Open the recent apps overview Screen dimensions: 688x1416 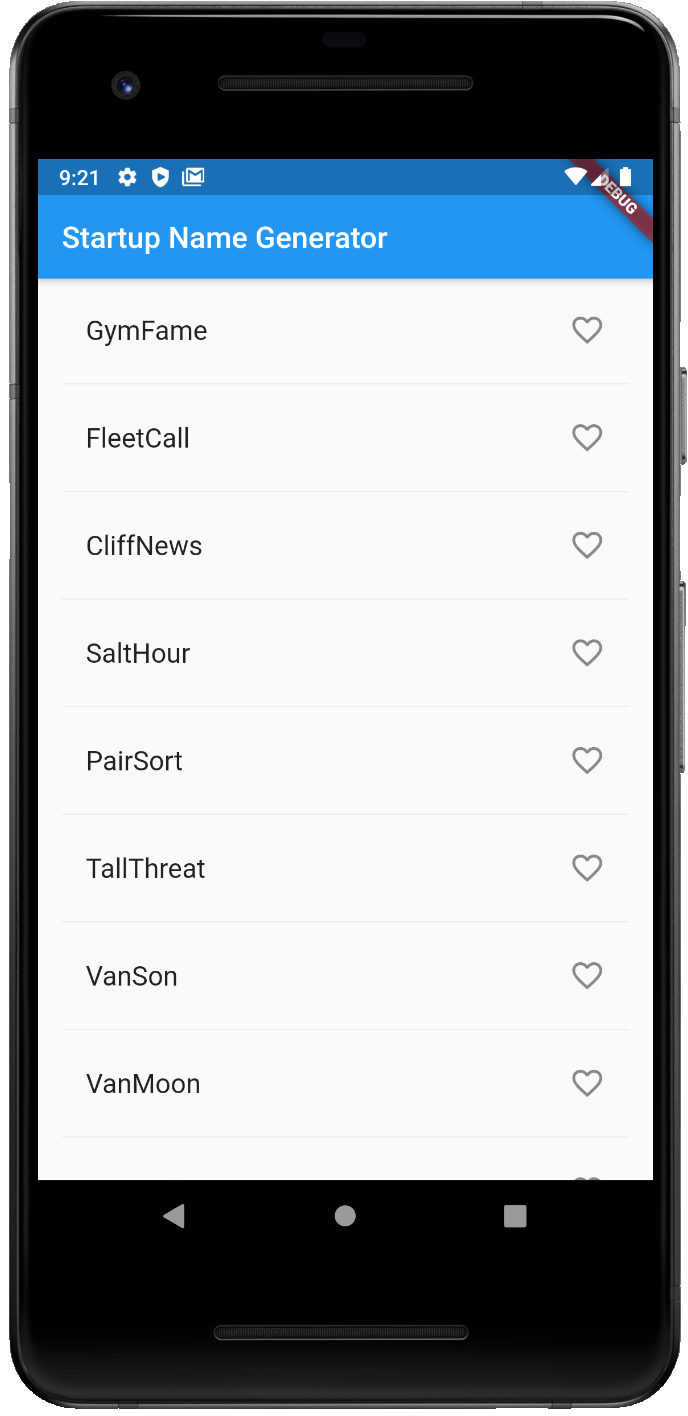click(515, 1216)
